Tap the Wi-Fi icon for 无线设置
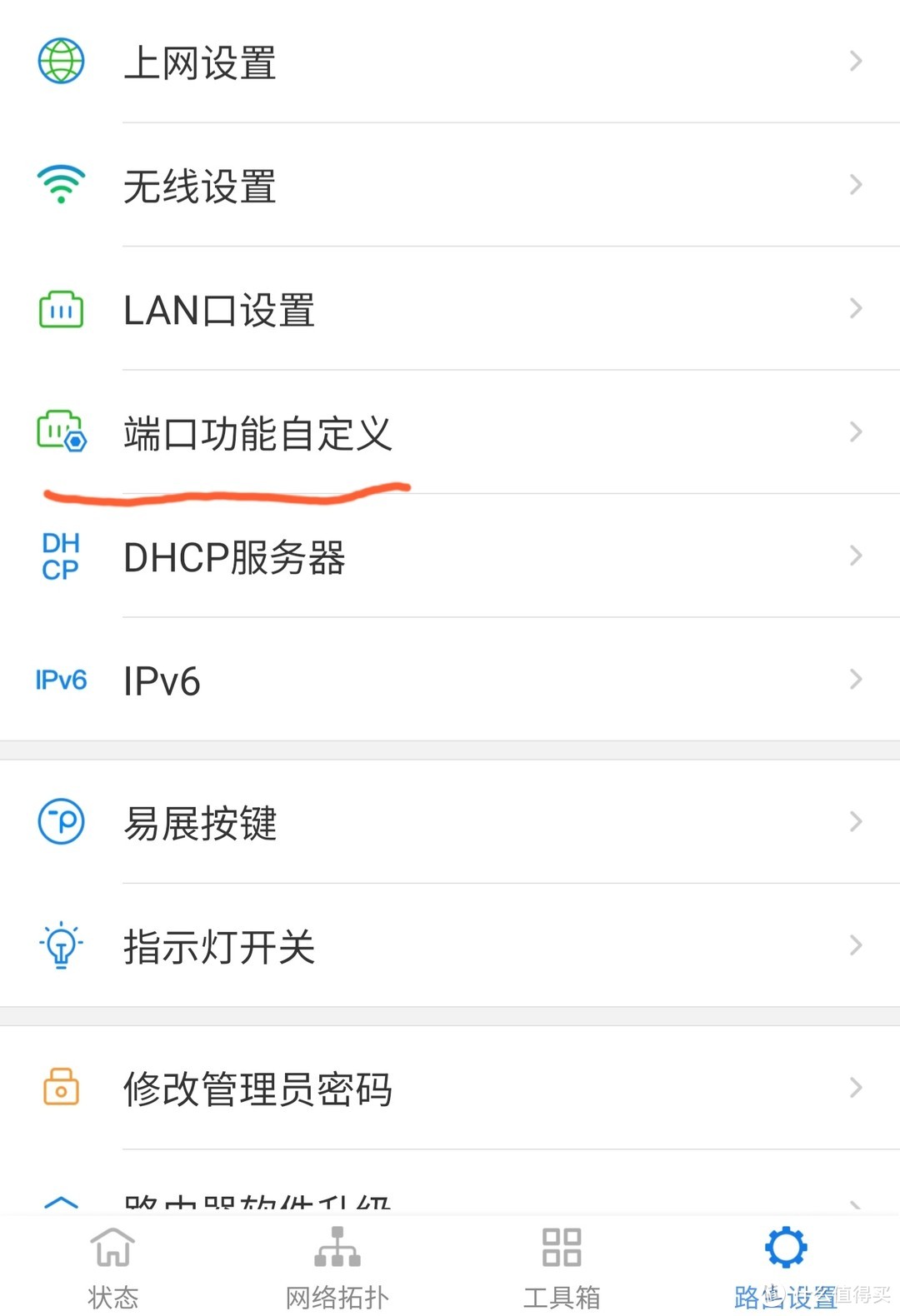 click(x=60, y=182)
